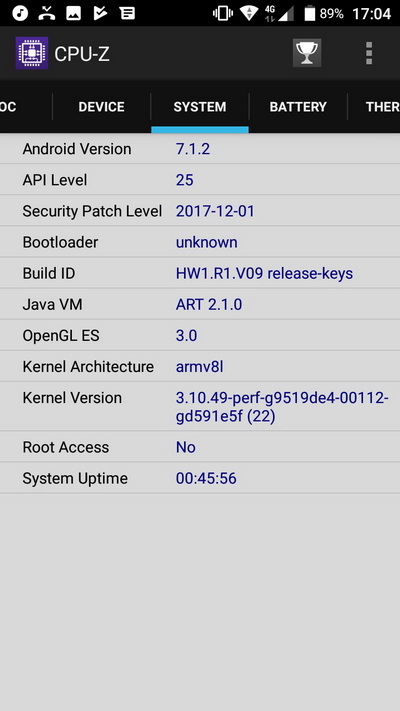Switch to the SoC tab
Viewport: 400px width, 711px height.
click(26, 107)
